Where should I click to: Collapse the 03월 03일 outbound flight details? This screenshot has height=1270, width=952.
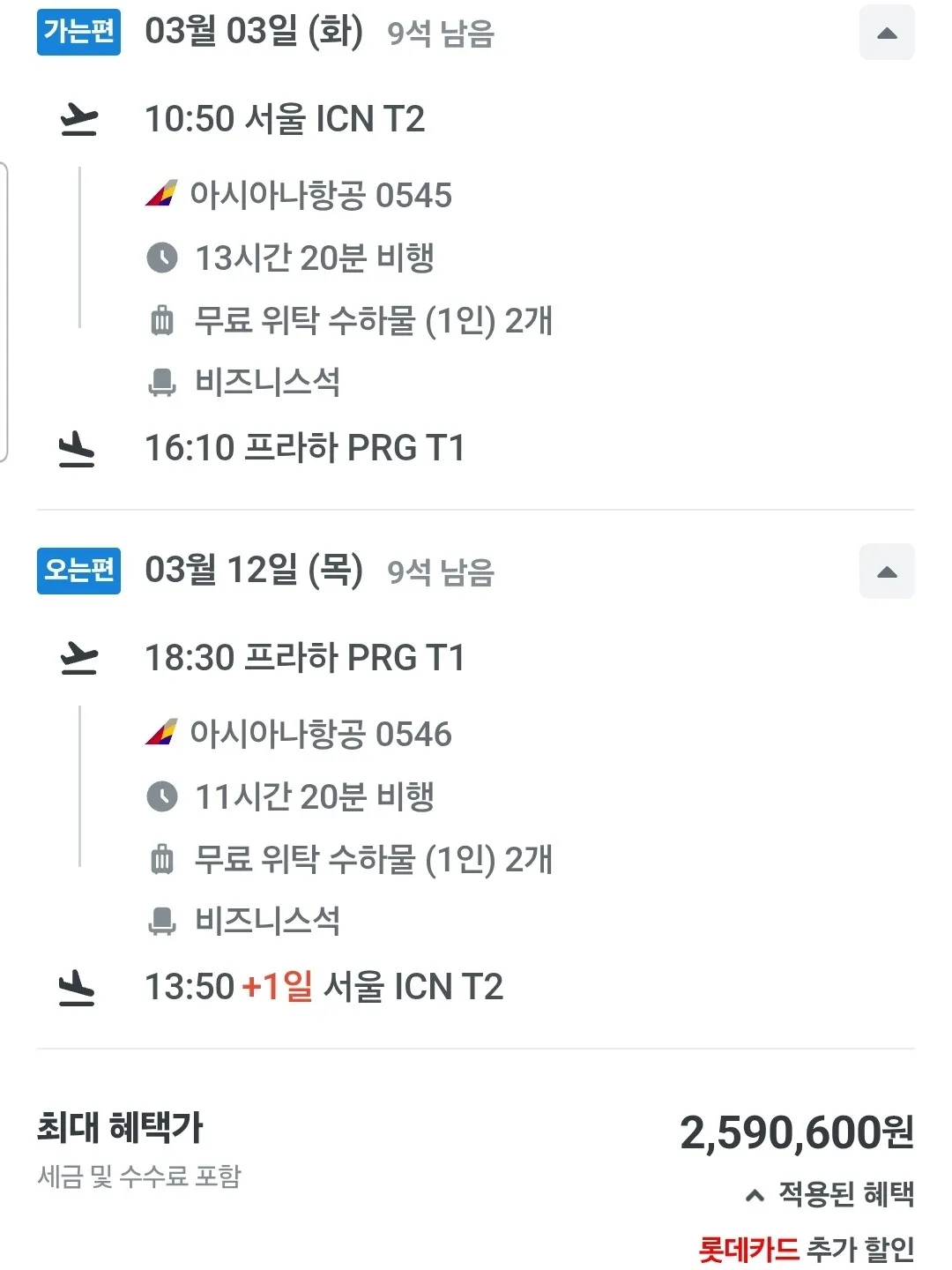pos(887,32)
